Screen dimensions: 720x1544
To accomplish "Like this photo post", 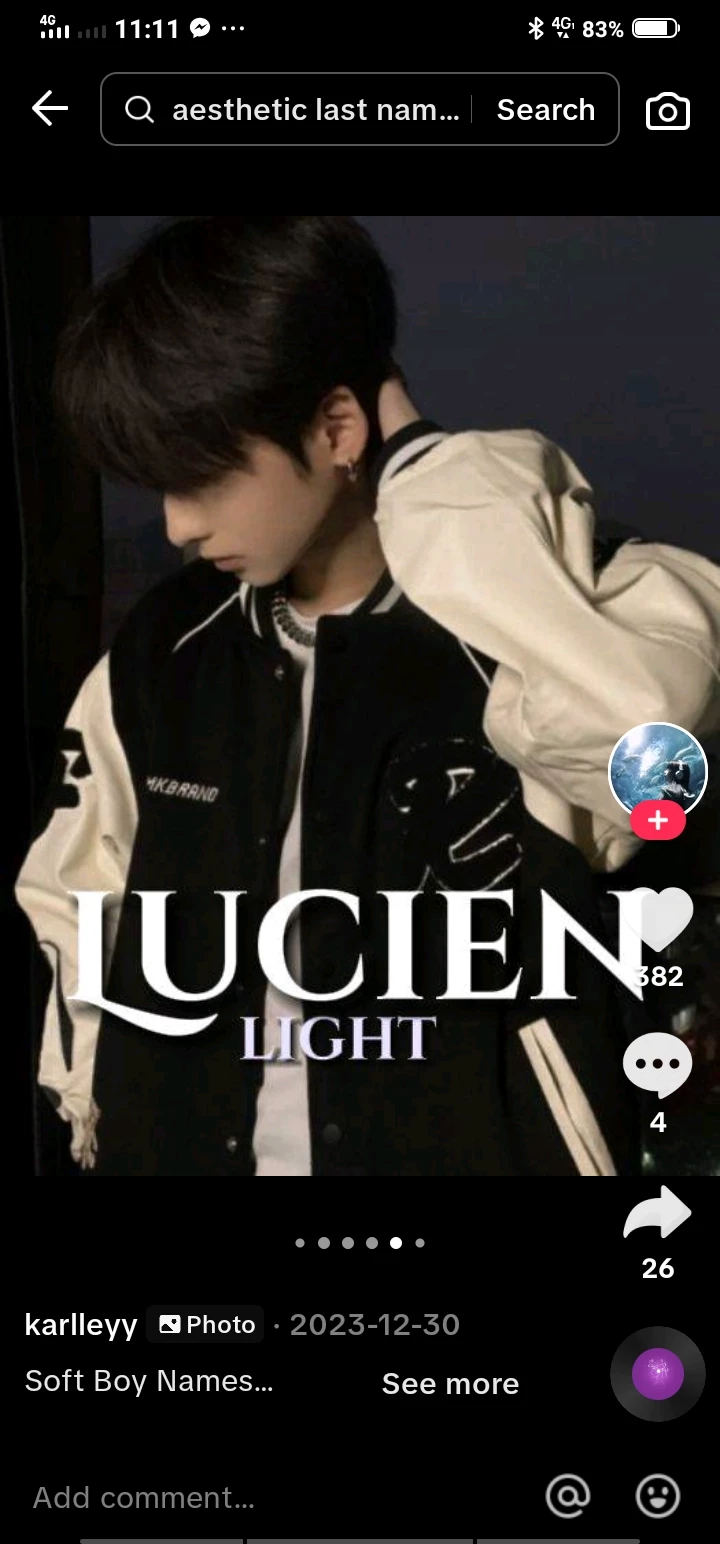I will [660, 920].
